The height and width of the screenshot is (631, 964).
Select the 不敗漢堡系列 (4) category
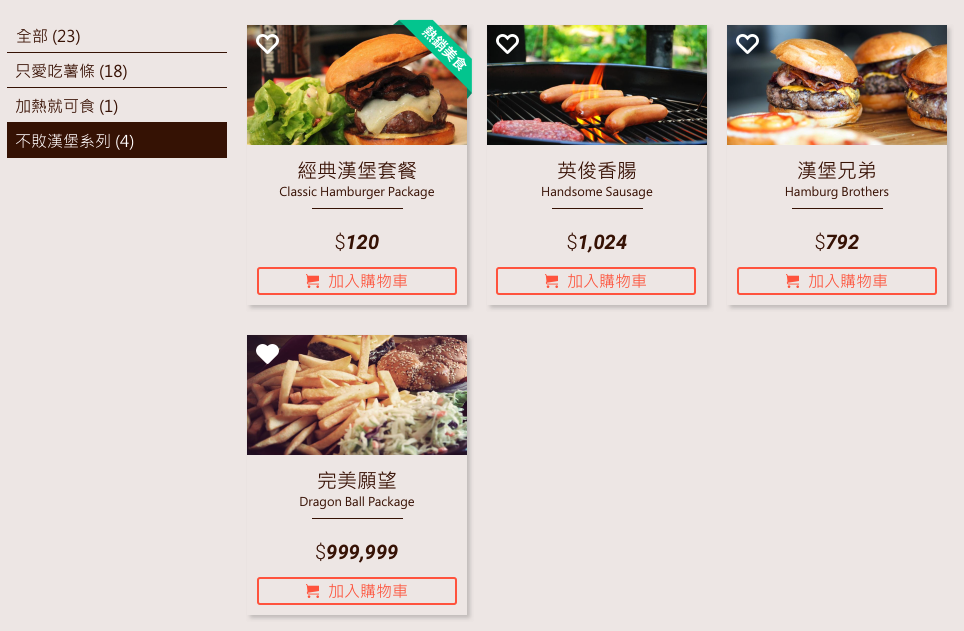pos(75,141)
